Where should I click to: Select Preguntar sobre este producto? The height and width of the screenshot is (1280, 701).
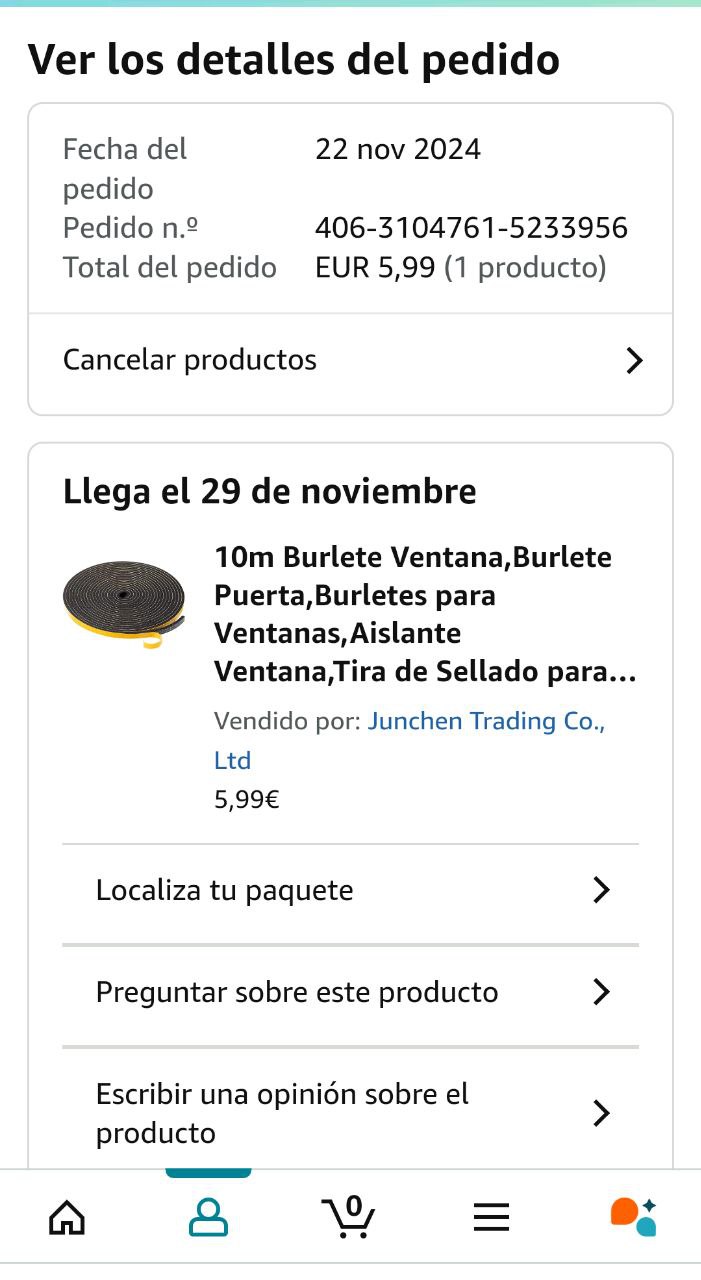pos(350,993)
